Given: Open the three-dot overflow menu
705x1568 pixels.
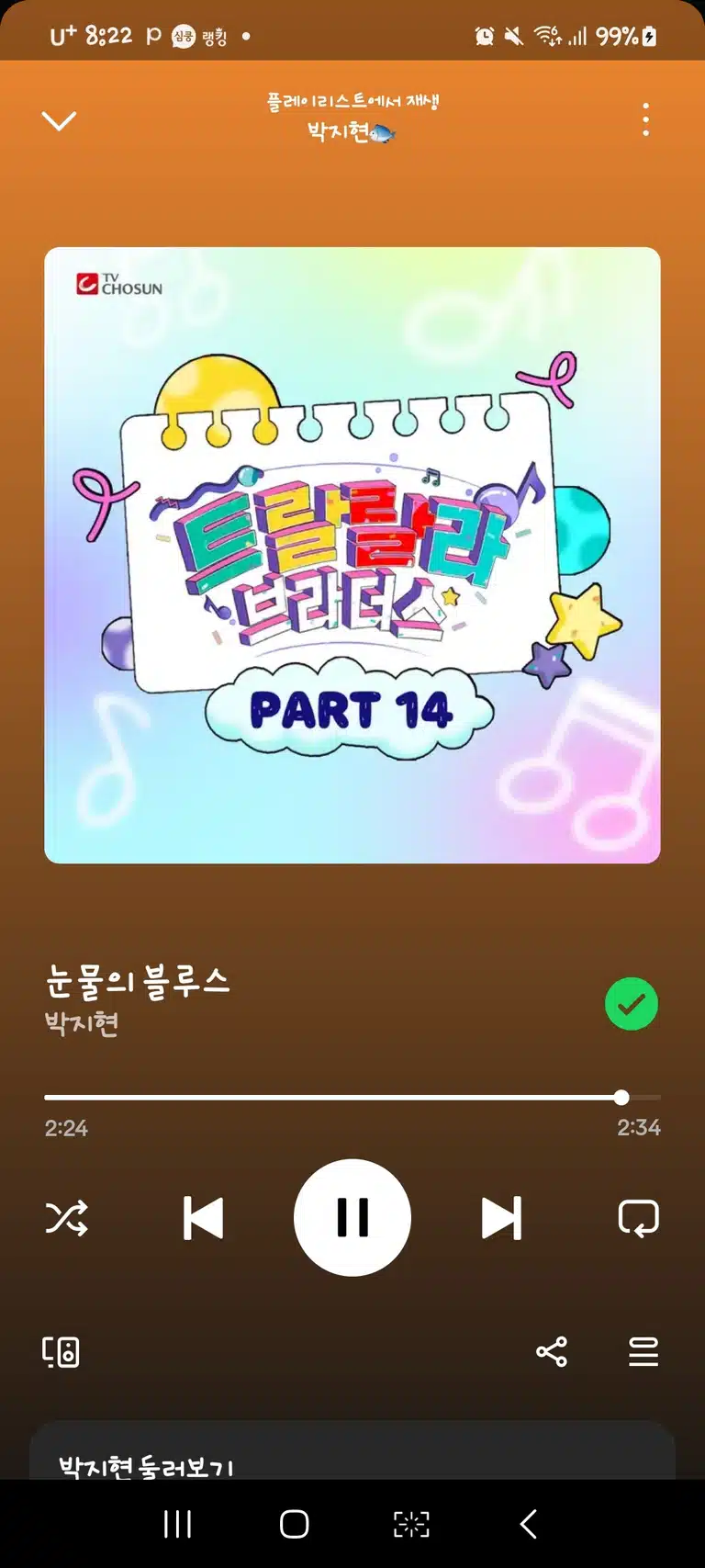Looking at the screenshot, I should (646, 119).
